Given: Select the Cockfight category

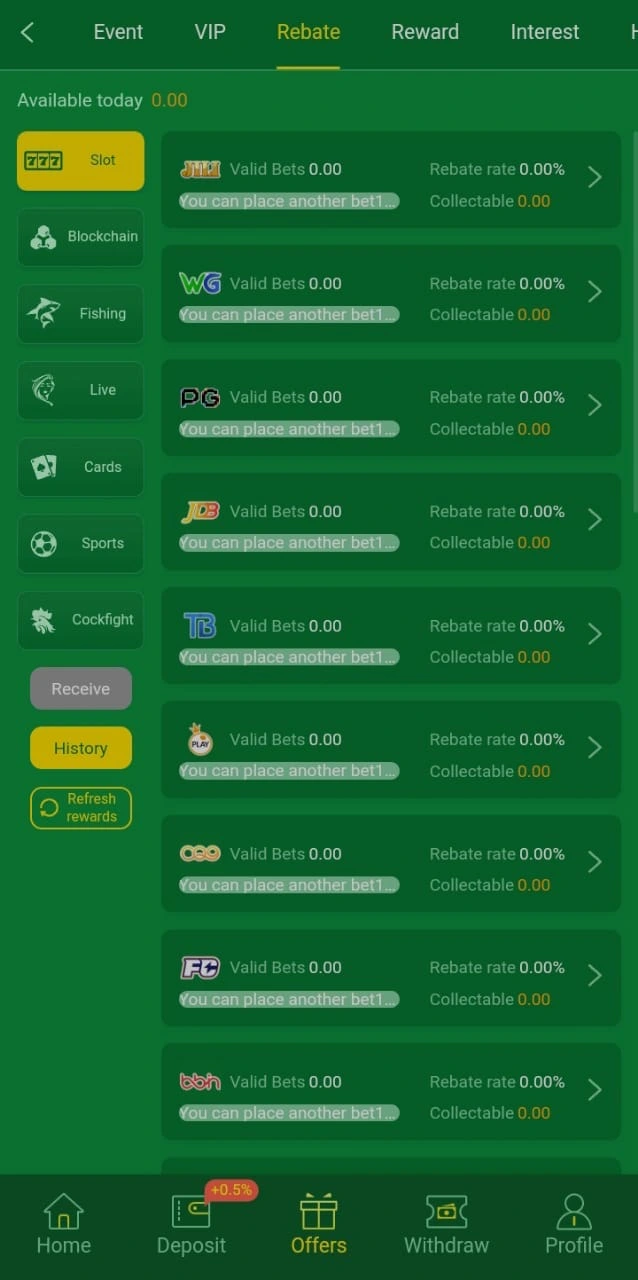Looking at the screenshot, I should pyautogui.click(x=81, y=620).
